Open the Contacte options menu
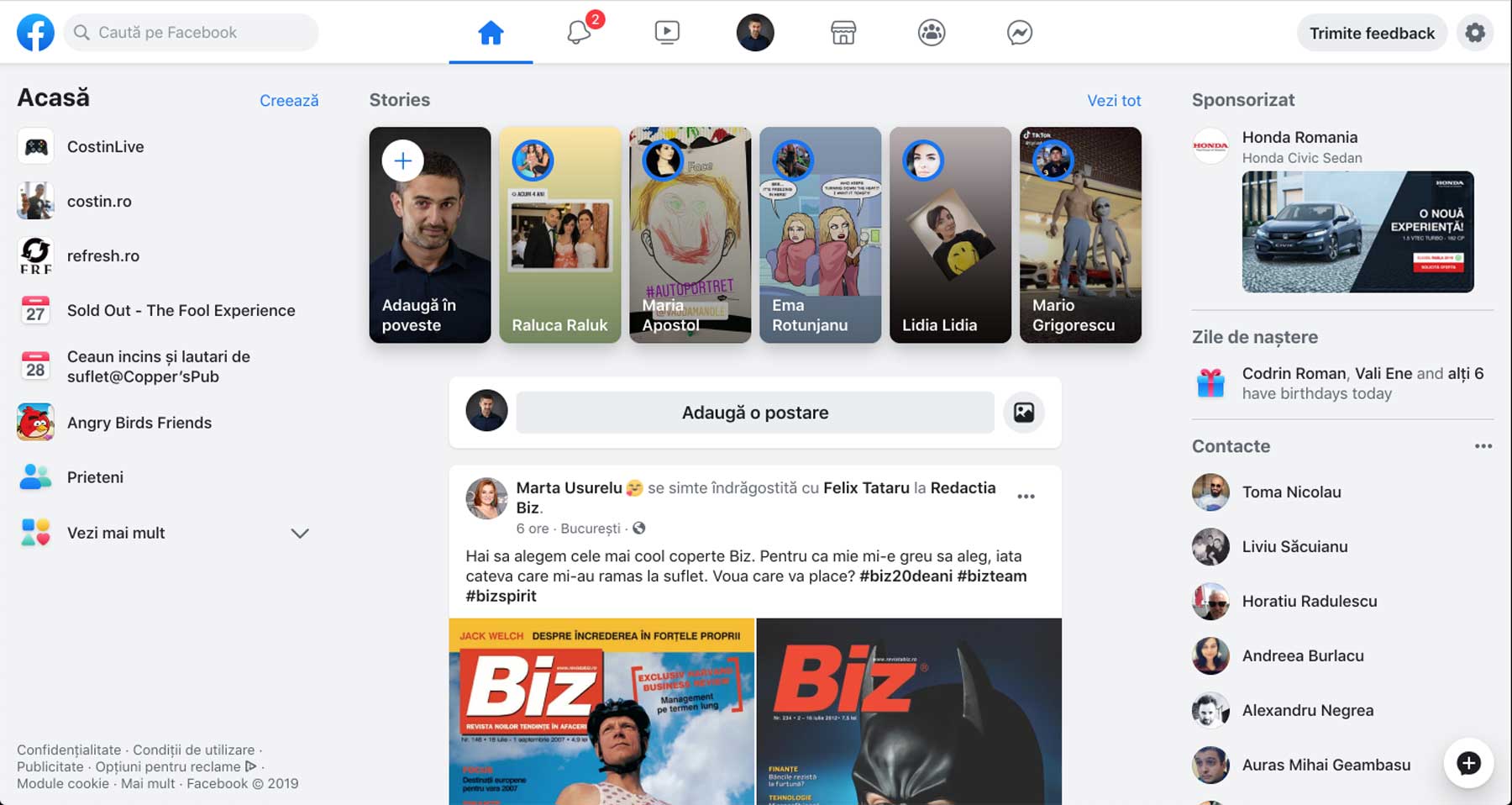Image resolution: width=1512 pixels, height=805 pixels. click(x=1483, y=446)
